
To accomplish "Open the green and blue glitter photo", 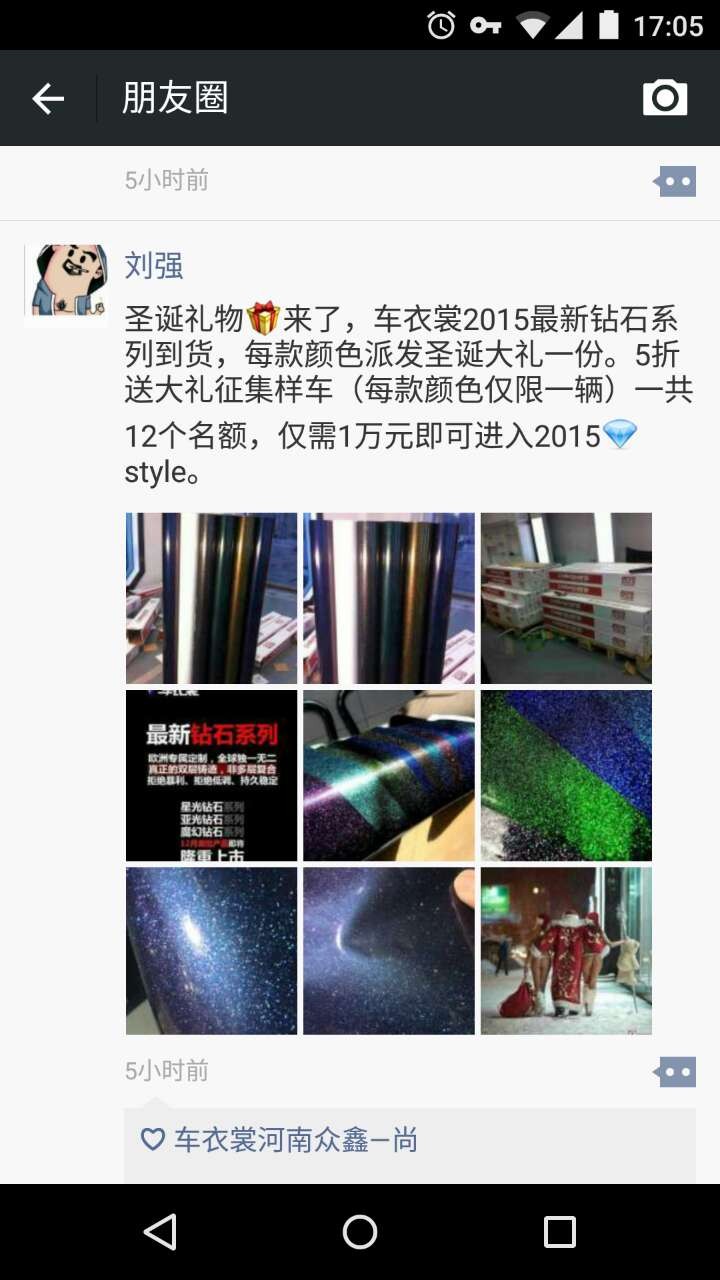I will point(566,775).
